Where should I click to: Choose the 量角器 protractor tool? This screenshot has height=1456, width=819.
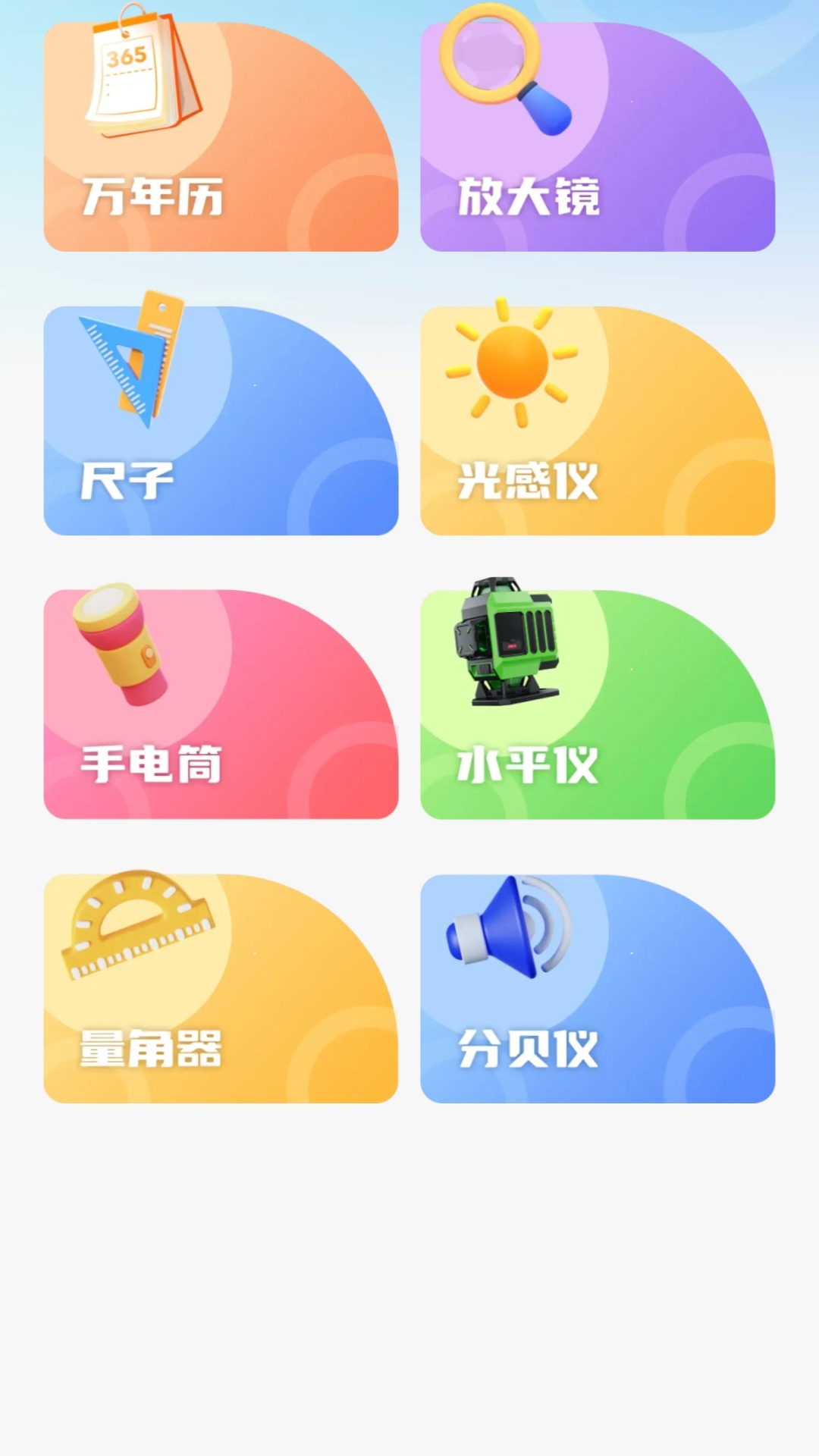221,989
